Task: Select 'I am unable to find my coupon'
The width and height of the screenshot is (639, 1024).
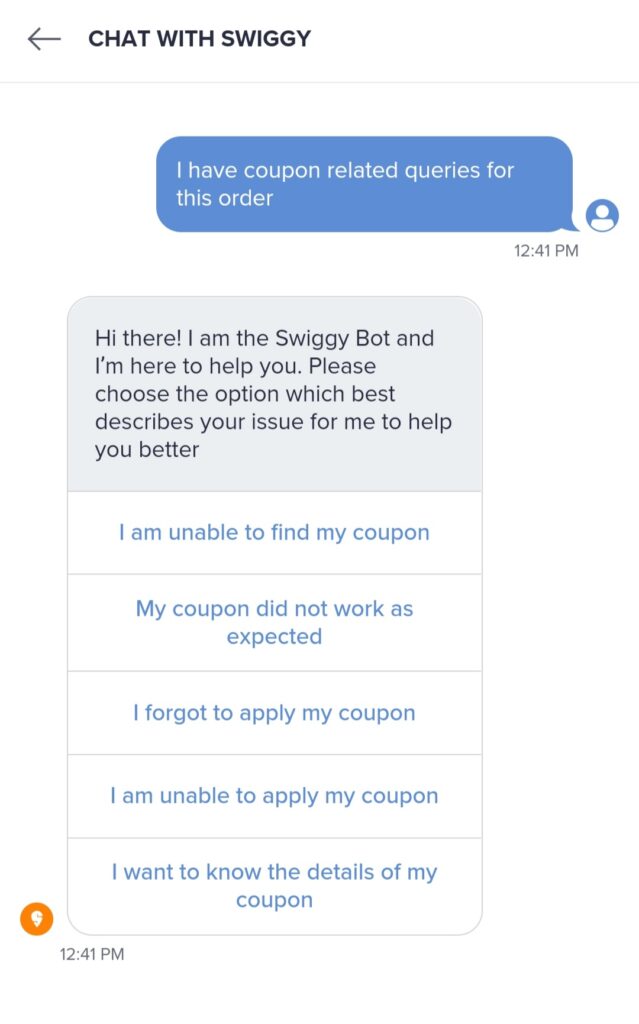Action: pos(274,533)
